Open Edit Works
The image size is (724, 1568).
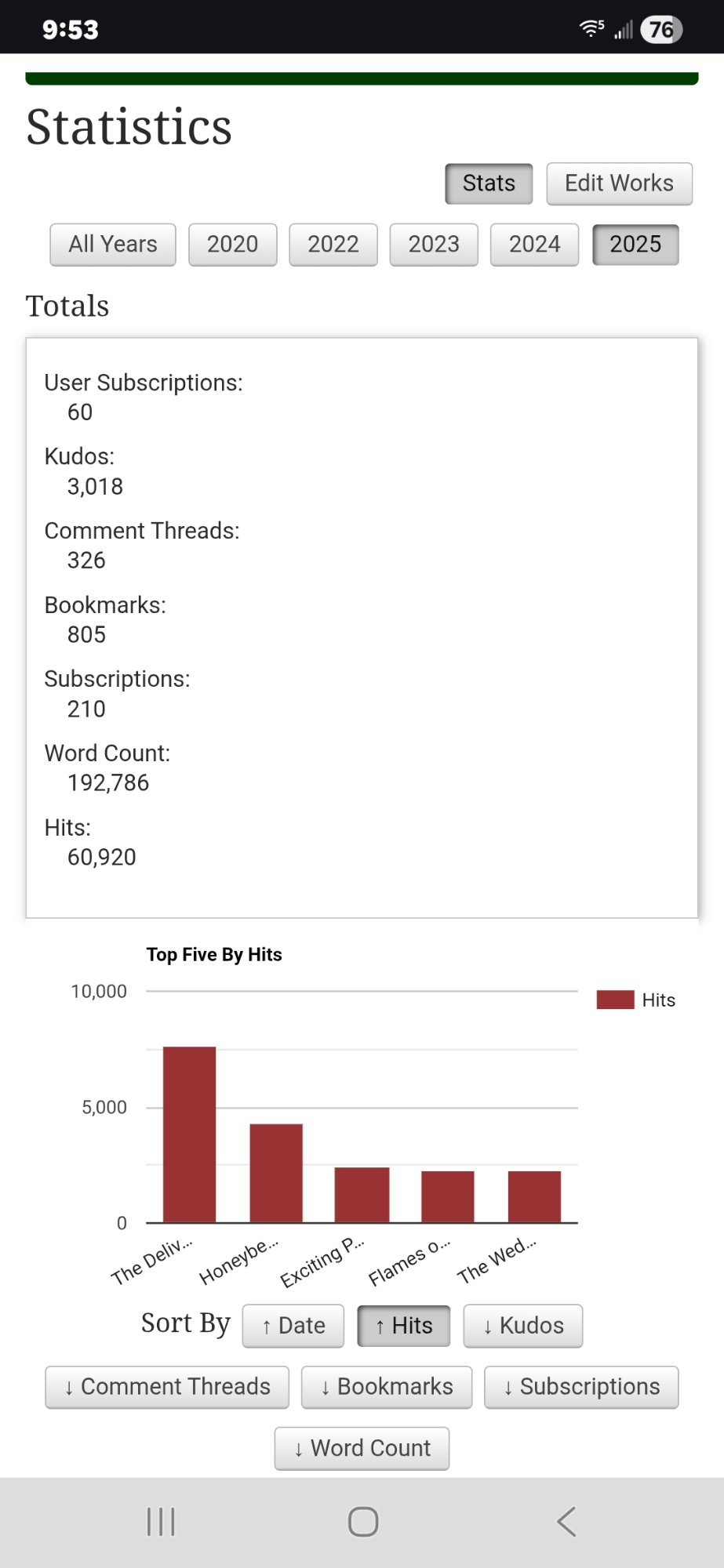(x=619, y=183)
